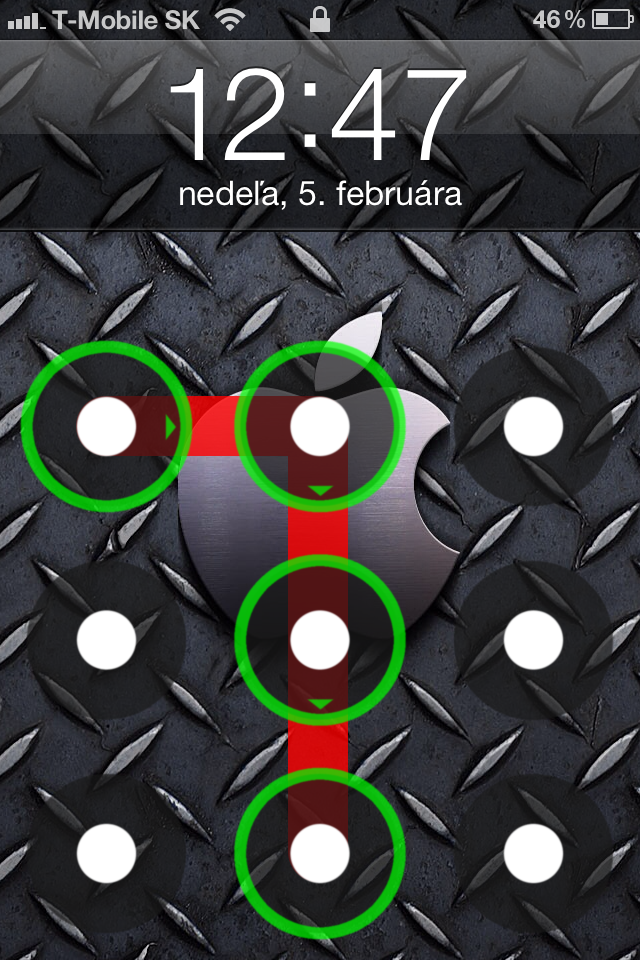Select the middle-left pattern dot
Image resolution: width=640 pixels, height=960 pixels.
coord(106,640)
